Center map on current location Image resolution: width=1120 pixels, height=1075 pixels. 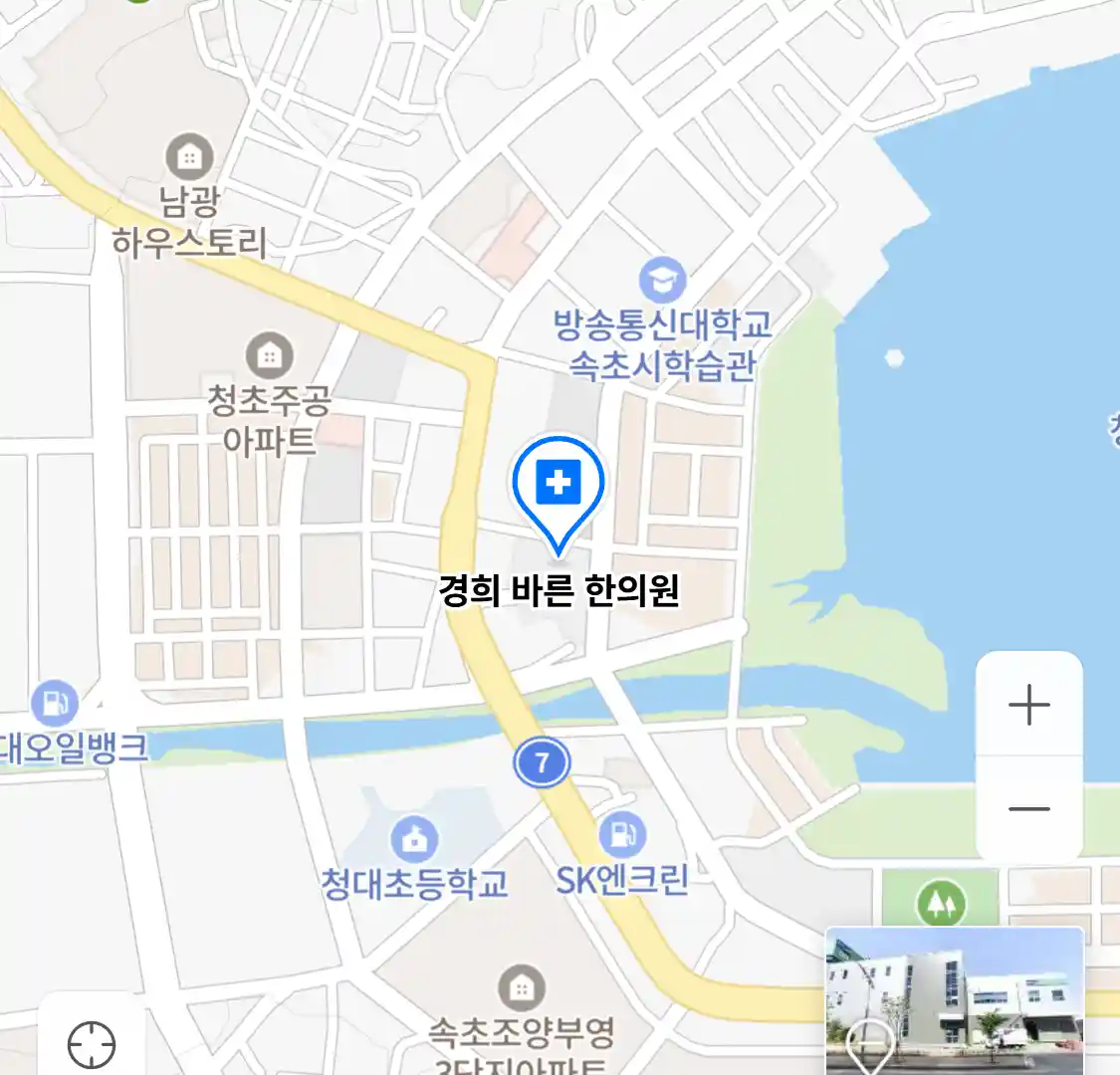(x=91, y=1044)
